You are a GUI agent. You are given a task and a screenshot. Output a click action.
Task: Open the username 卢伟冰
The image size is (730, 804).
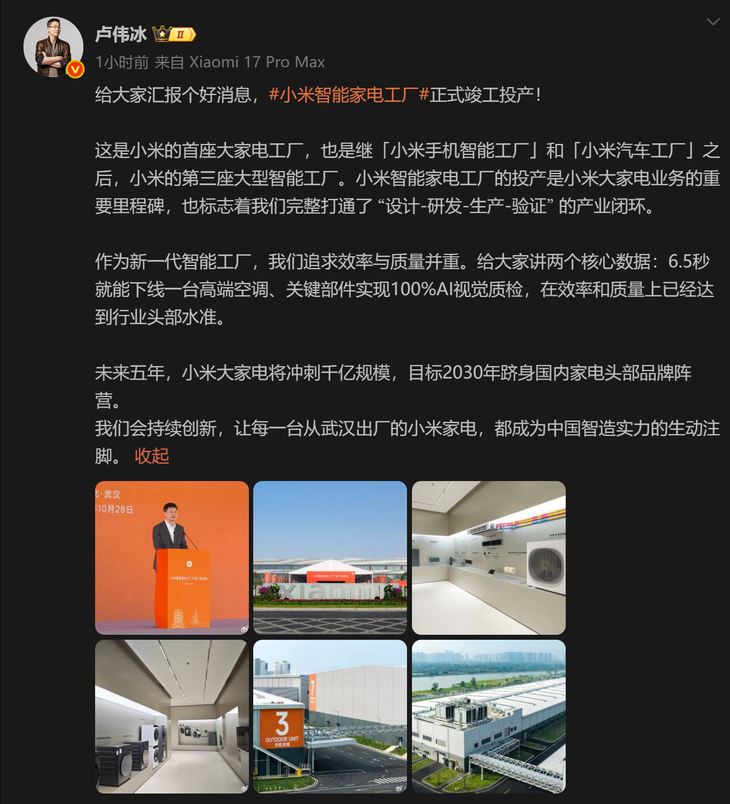pyautogui.click(x=120, y=34)
